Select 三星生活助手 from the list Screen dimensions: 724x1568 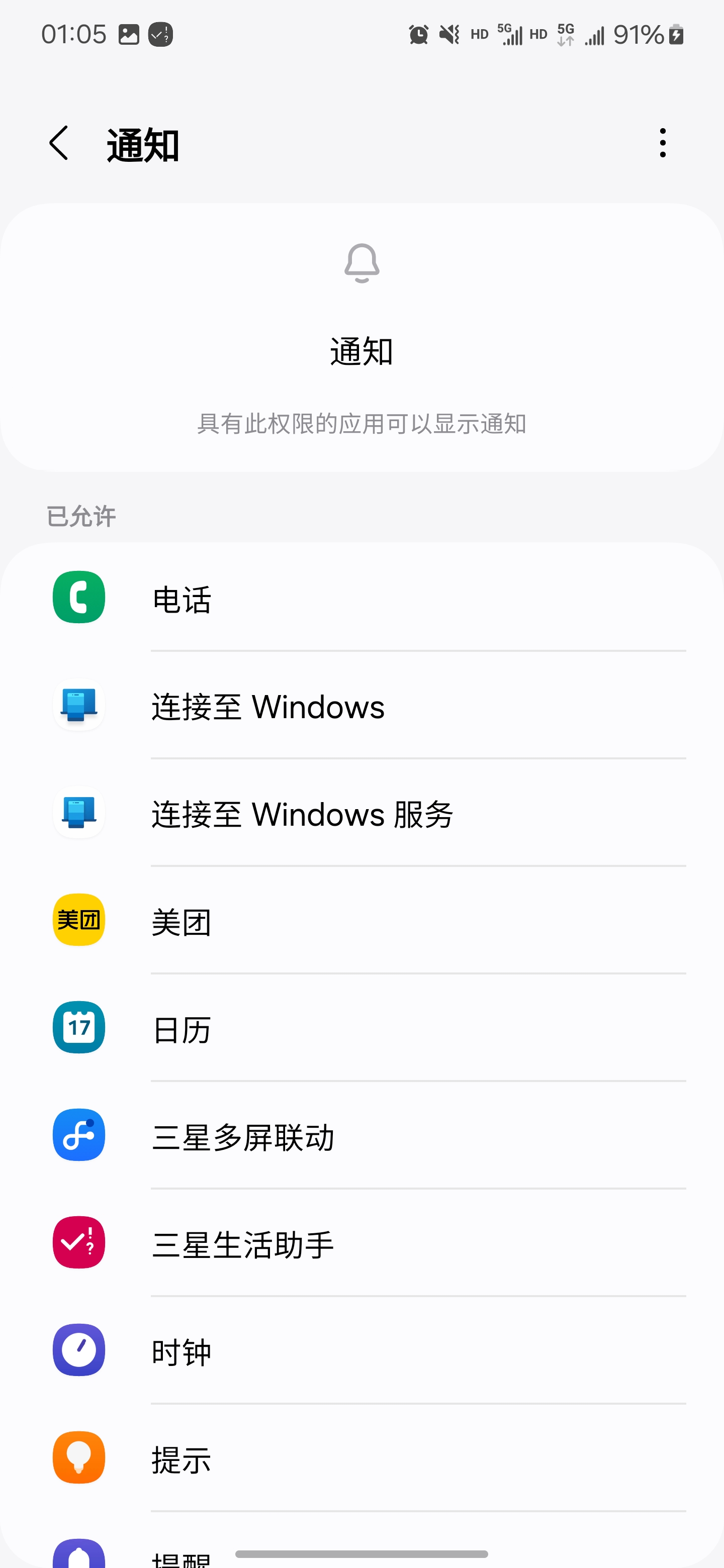point(361,1243)
